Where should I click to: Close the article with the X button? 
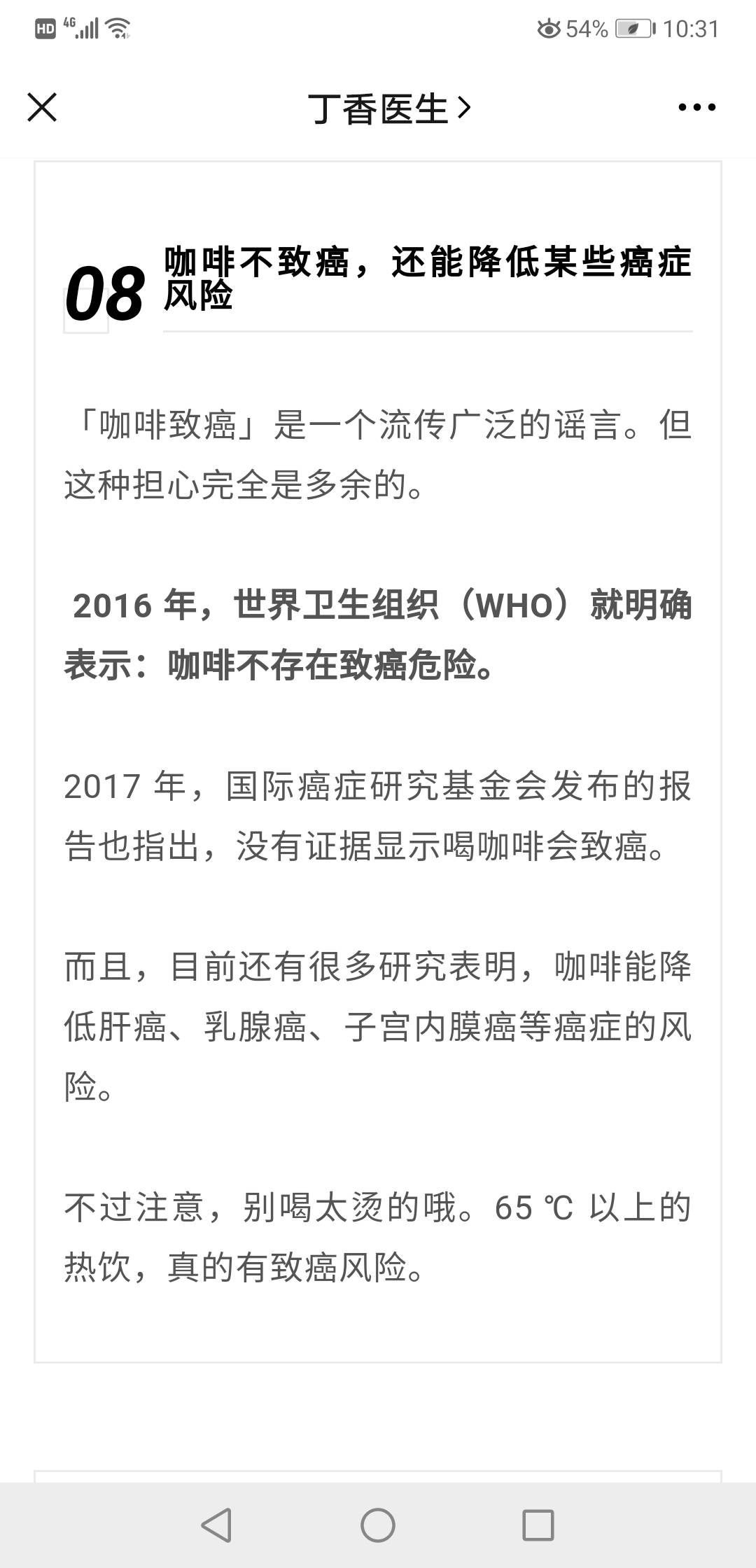point(42,107)
